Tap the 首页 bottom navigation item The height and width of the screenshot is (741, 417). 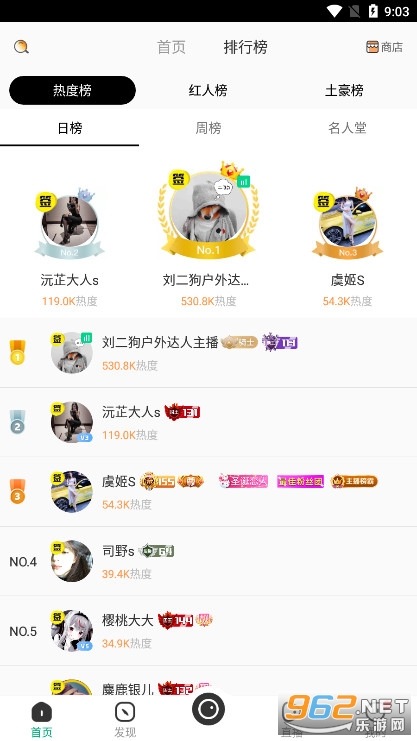pyautogui.click(x=42, y=720)
